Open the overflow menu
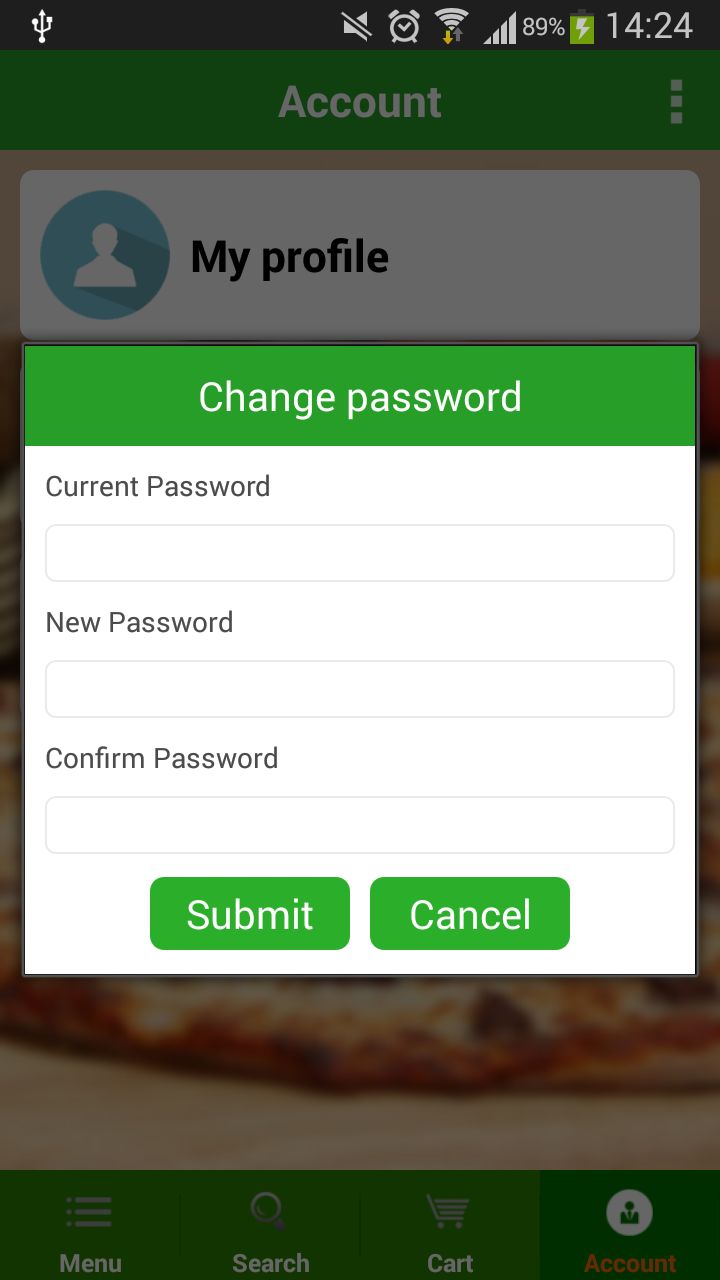Screen dimensions: 720x1280 point(676,102)
